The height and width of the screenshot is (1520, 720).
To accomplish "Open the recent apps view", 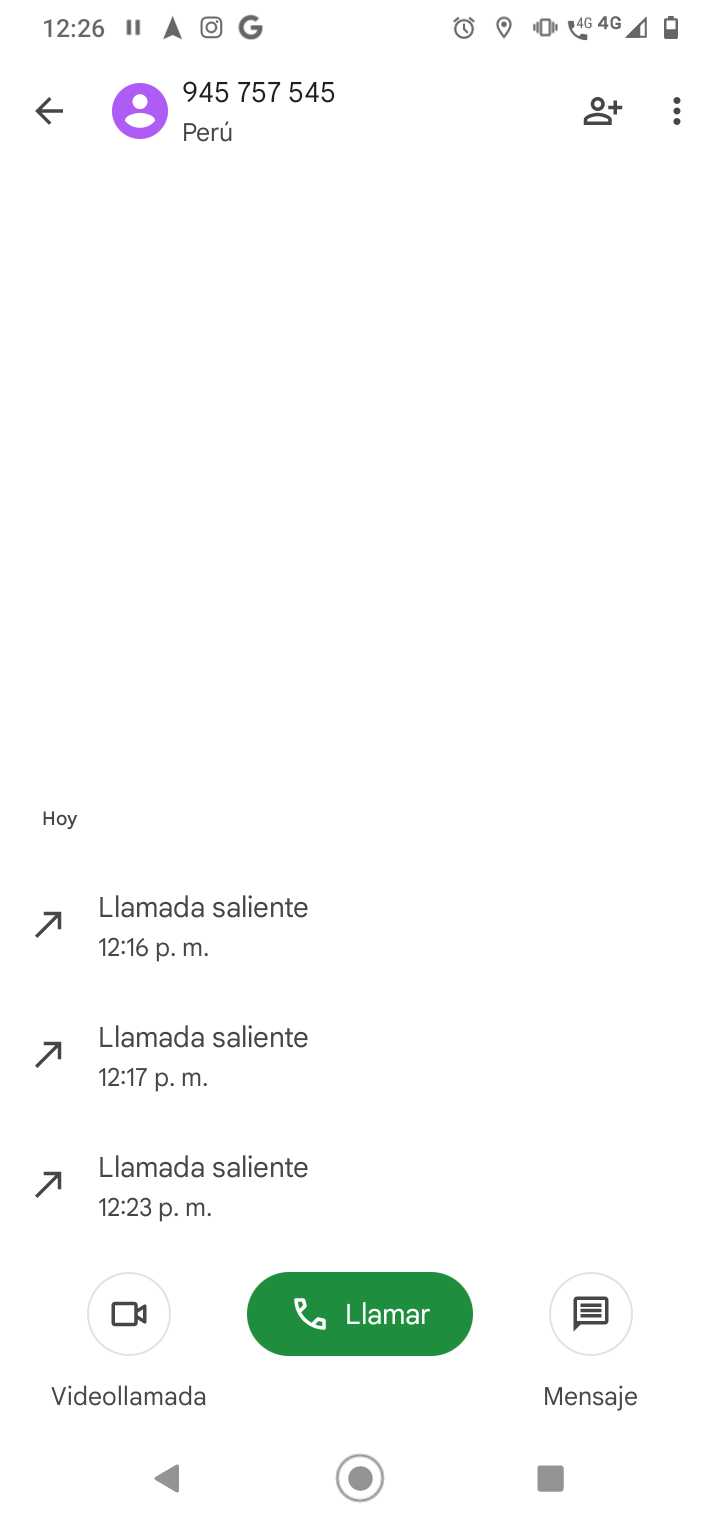I will [550, 1477].
